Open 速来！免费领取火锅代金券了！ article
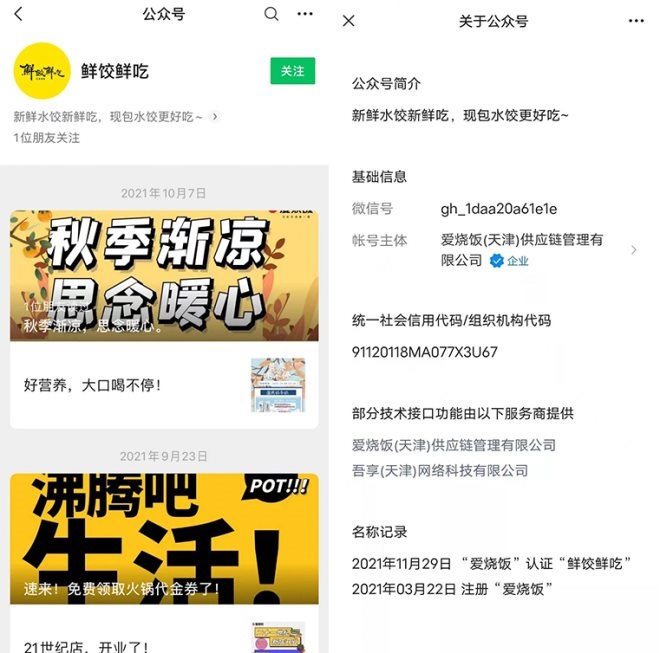This screenshot has height=653, width=660. tap(164, 540)
